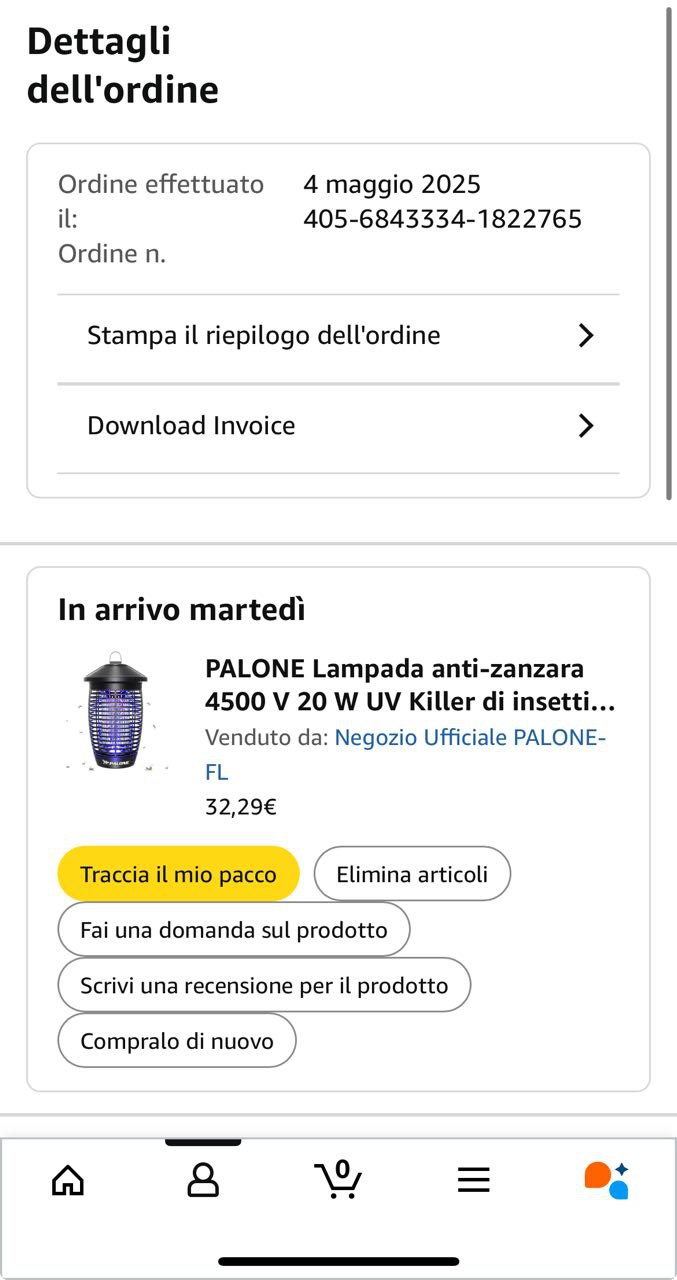
Task: View the PALONE lamp product image
Action: [115, 712]
